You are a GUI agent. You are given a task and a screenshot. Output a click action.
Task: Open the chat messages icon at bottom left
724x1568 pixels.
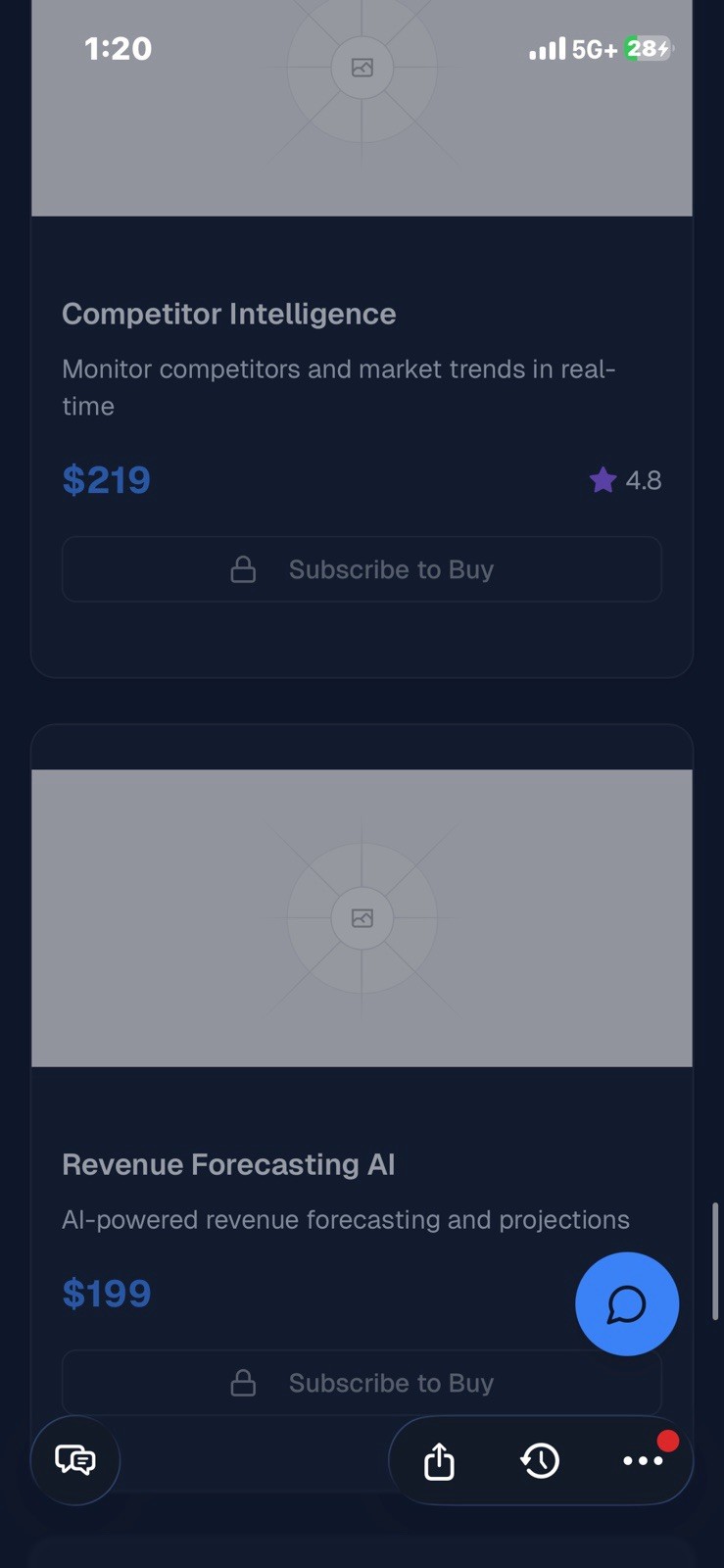pyautogui.click(x=75, y=1460)
